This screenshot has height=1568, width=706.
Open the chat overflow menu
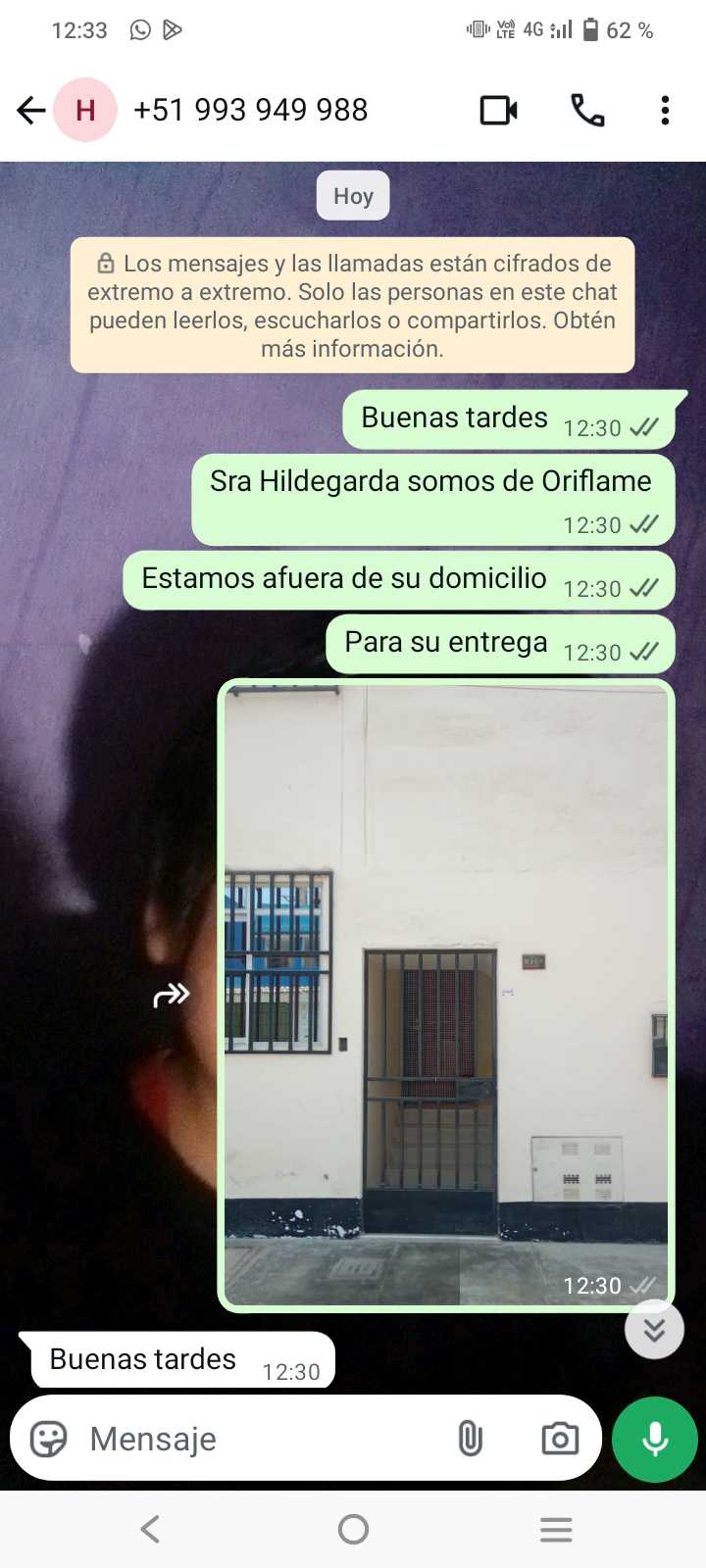(x=665, y=110)
